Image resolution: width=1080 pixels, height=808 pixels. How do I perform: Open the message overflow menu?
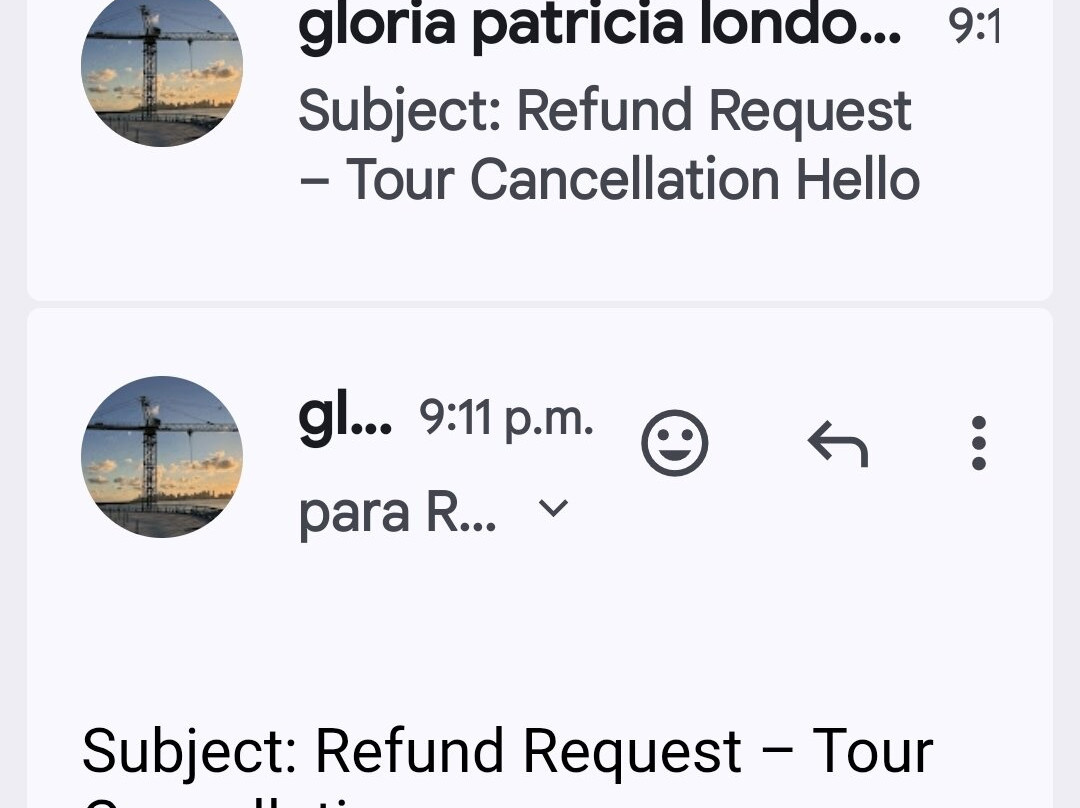tap(978, 443)
